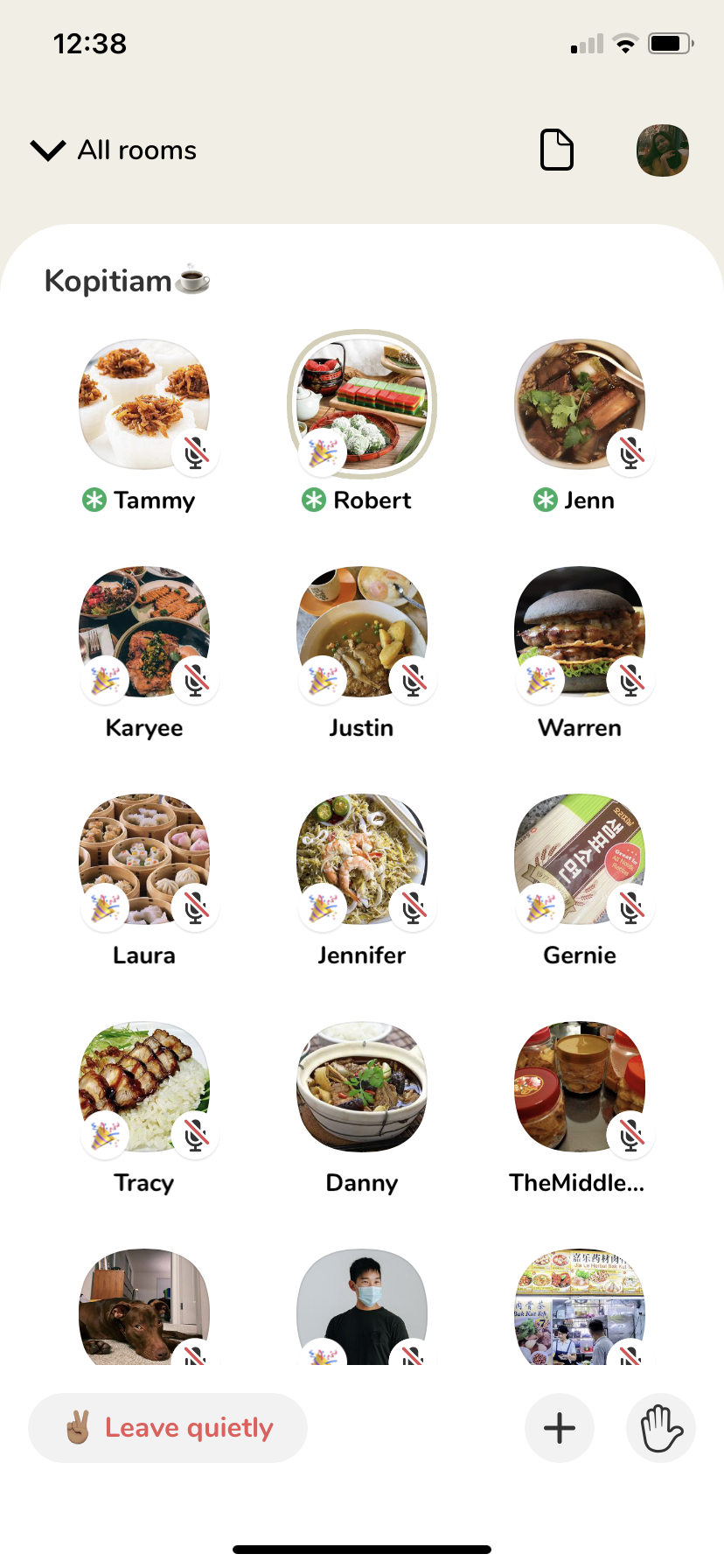Image resolution: width=724 pixels, height=1568 pixels.
Task: Select Jennifer's avatar
Action: pyautogui.click(x=362, y=859)
